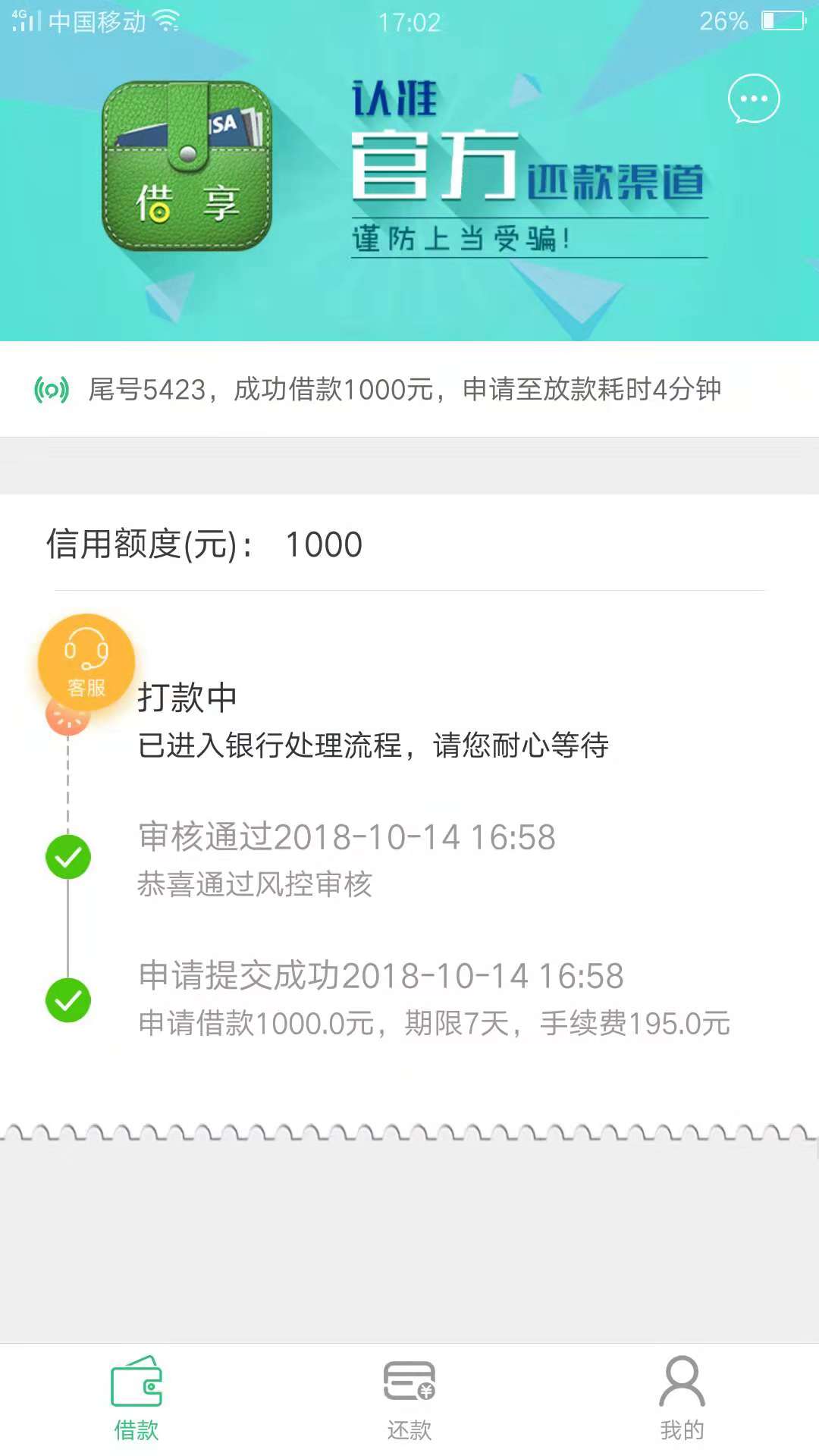Screen dimensions: 819x1456
Task: Tap the orange 客服 customer service button
Action: [86, 662]
